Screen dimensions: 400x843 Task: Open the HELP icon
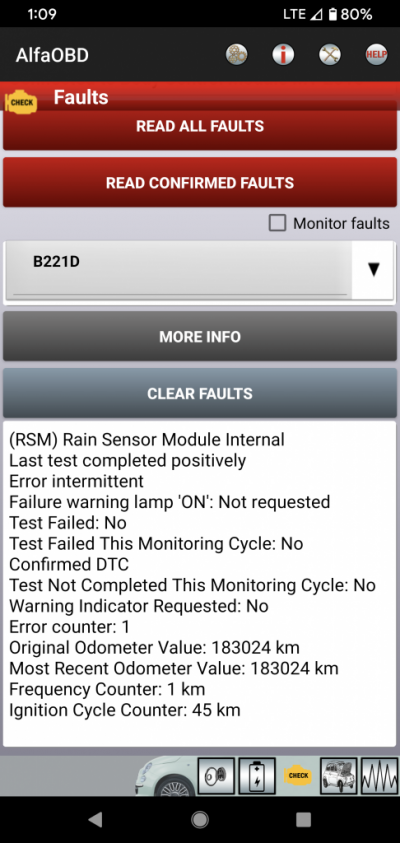[376, 55]
